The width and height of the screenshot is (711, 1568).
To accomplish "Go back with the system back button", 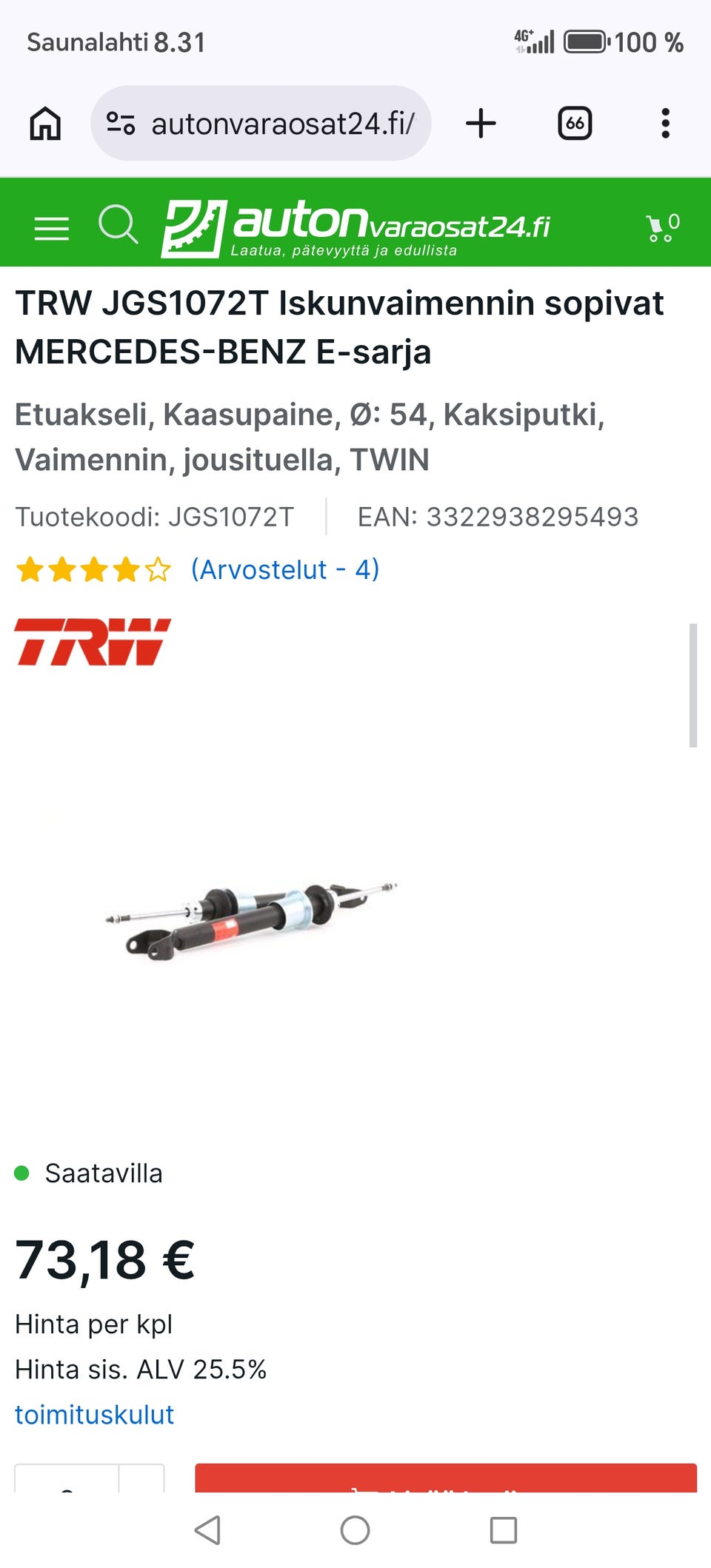I will tap(207, 1530).
